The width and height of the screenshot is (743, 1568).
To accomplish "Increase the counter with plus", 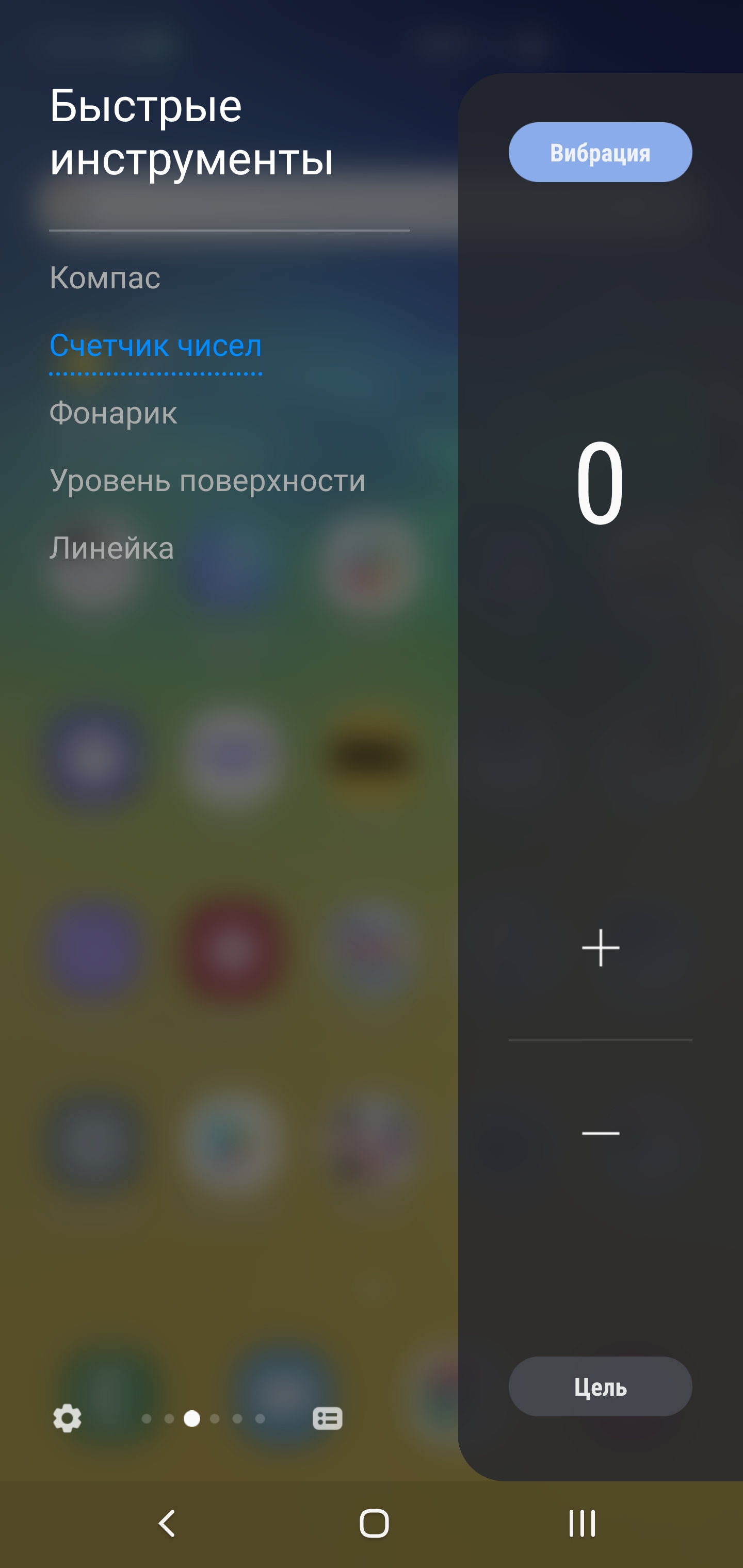I will 600,947.
